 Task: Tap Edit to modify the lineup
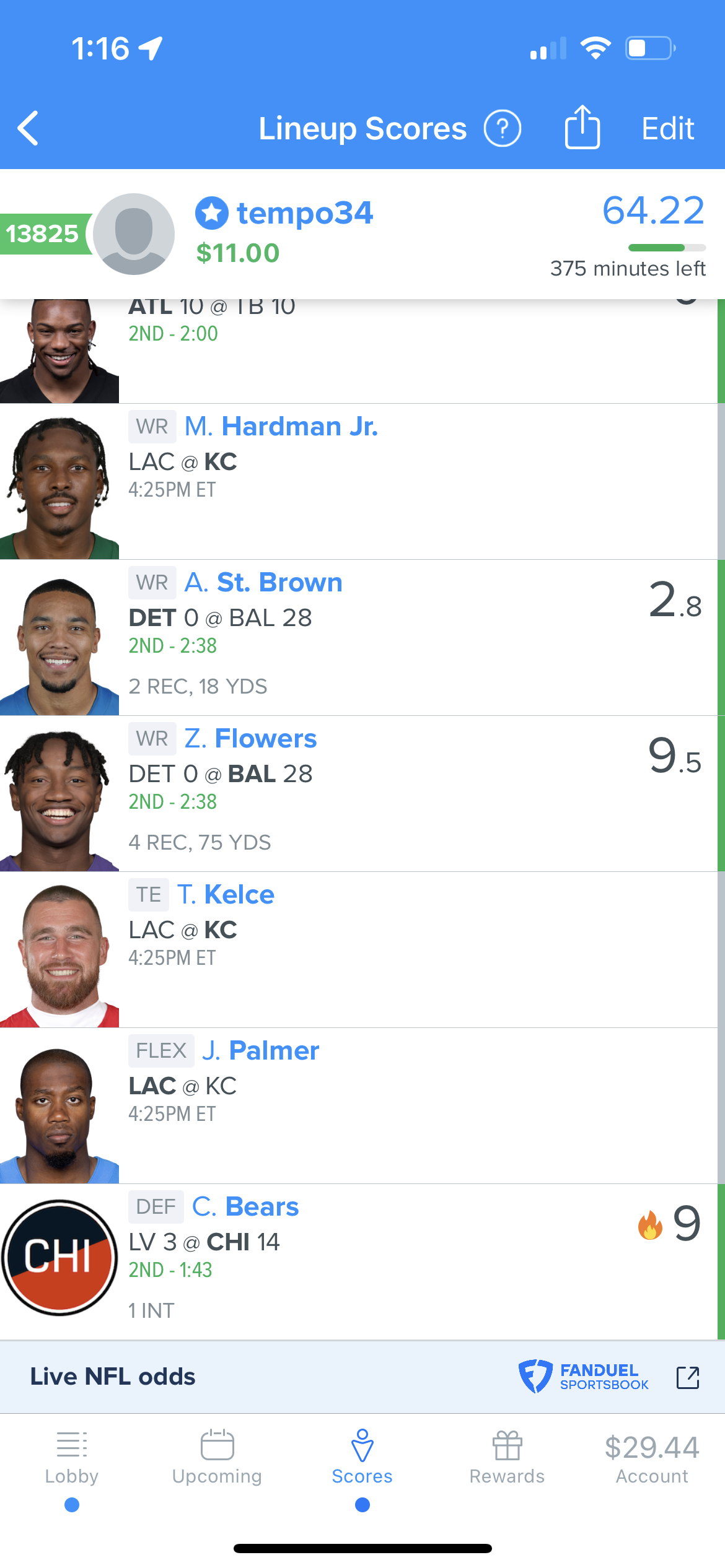point(667,129)
